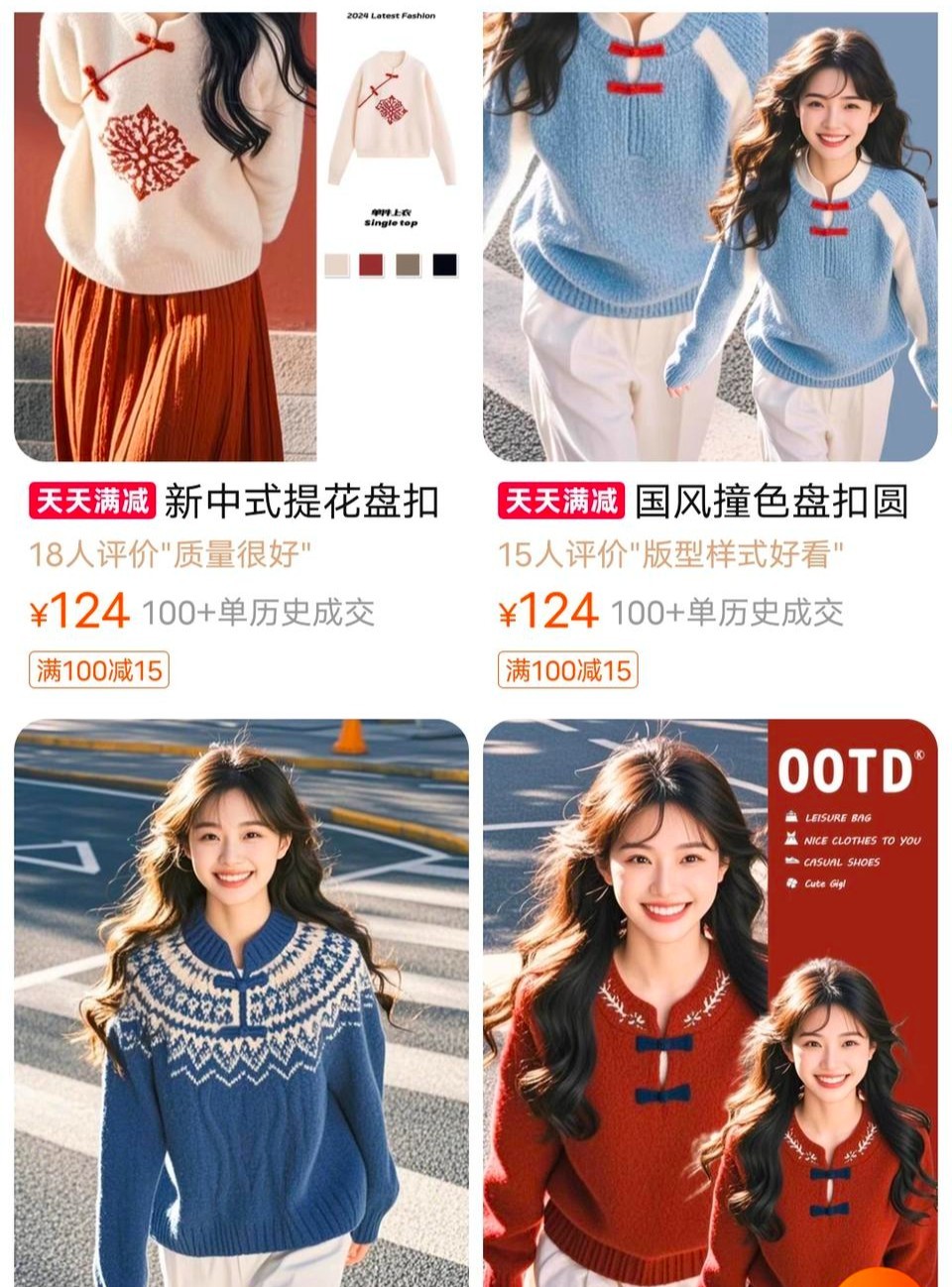The width and height of the screenshot is (952, 1287).
Task: View the red OOTD sweater listing
Action: [710, 1001]
